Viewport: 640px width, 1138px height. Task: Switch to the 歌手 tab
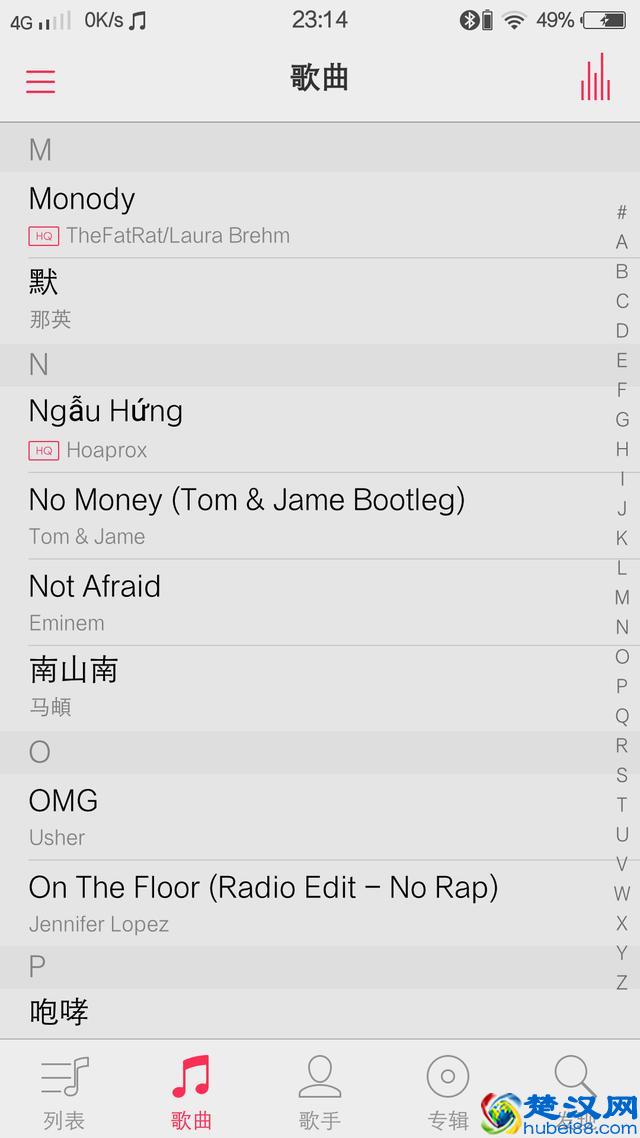pyautogui.click(x=320, y=1090)
